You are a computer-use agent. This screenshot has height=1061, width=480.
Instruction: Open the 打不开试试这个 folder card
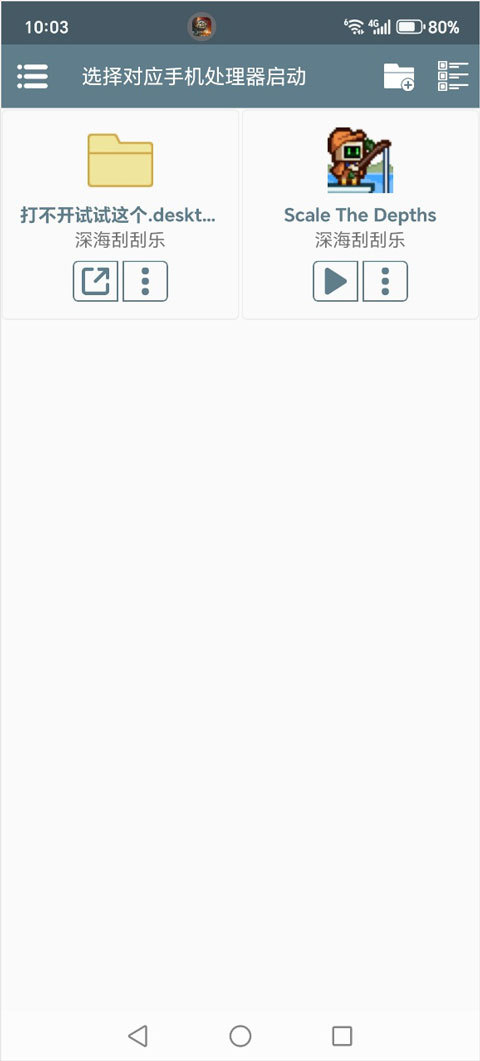click(121, 214)
